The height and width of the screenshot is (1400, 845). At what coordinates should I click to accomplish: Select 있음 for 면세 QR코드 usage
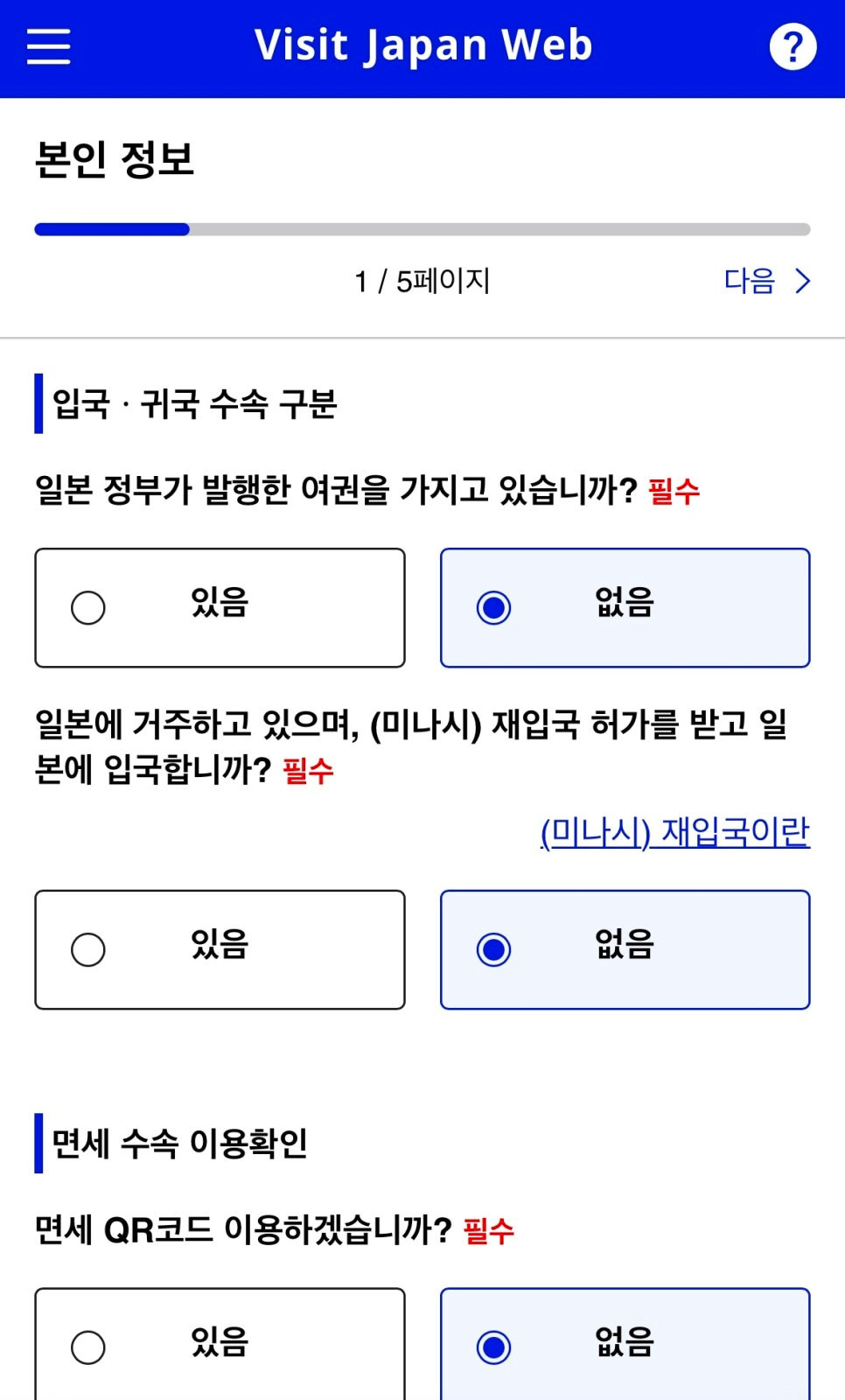click(220, 1344)
